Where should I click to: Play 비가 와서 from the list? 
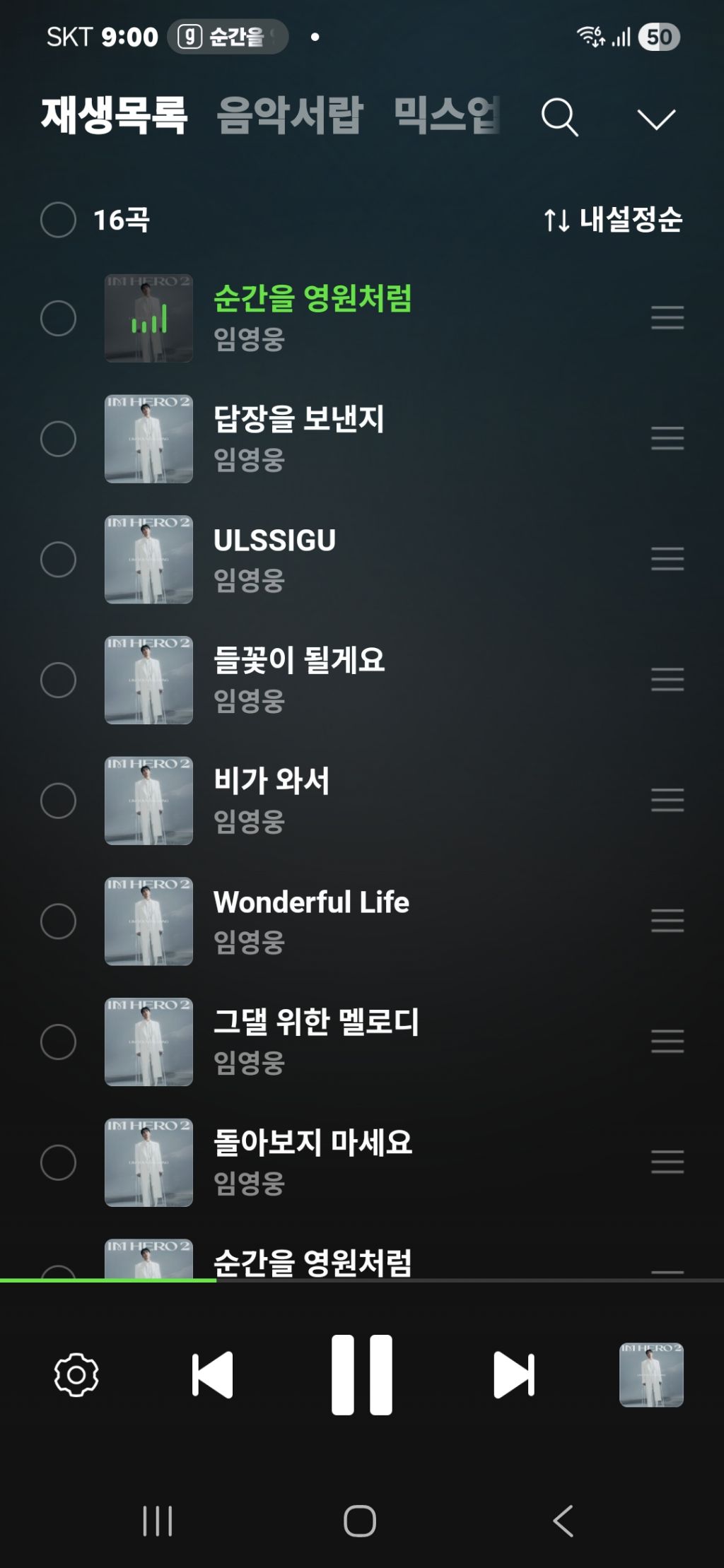pos(271,782)
